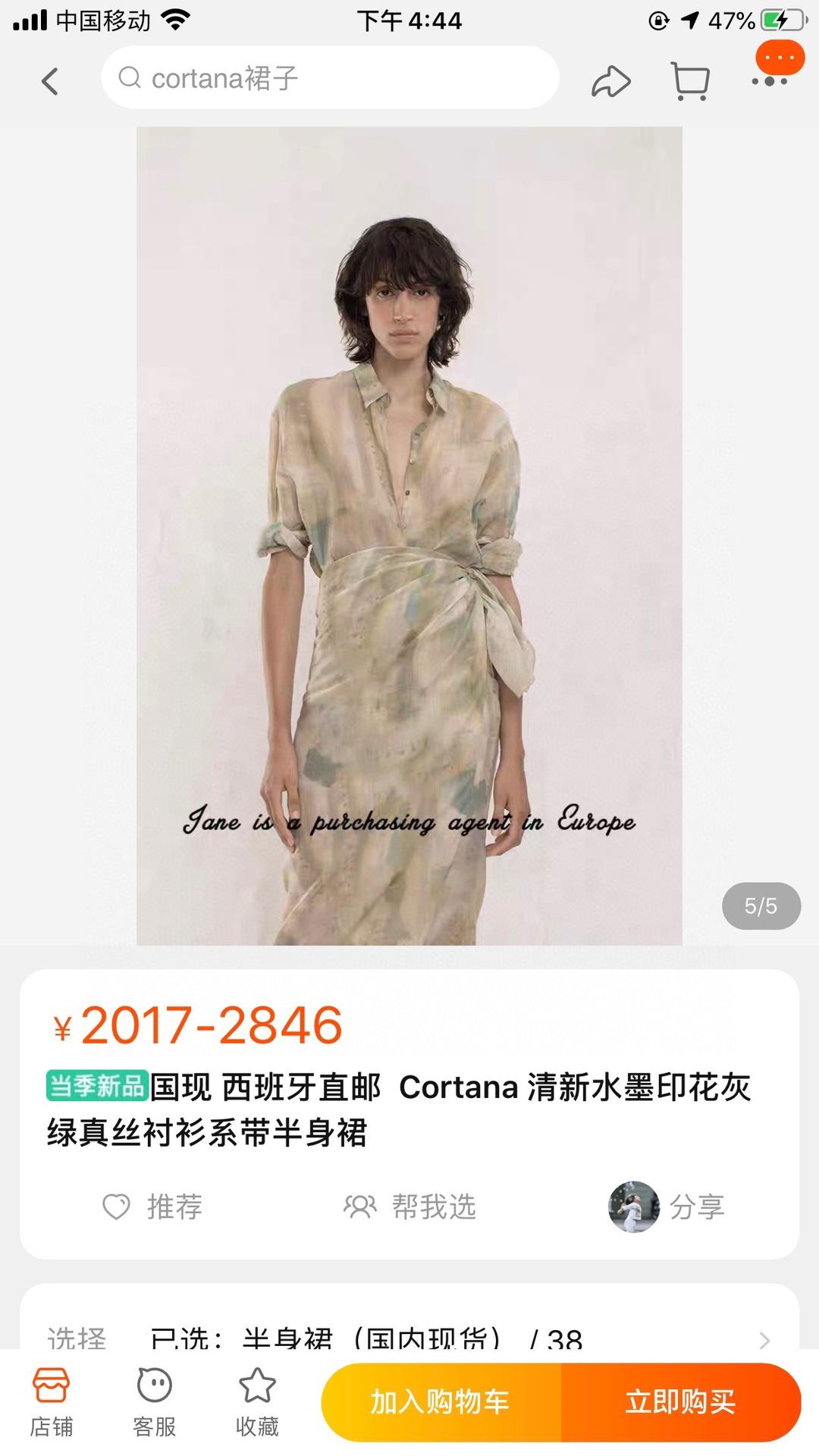819x1456 pixels.
Task: Tap the share arrow icon in top bar
Action: 611,79
